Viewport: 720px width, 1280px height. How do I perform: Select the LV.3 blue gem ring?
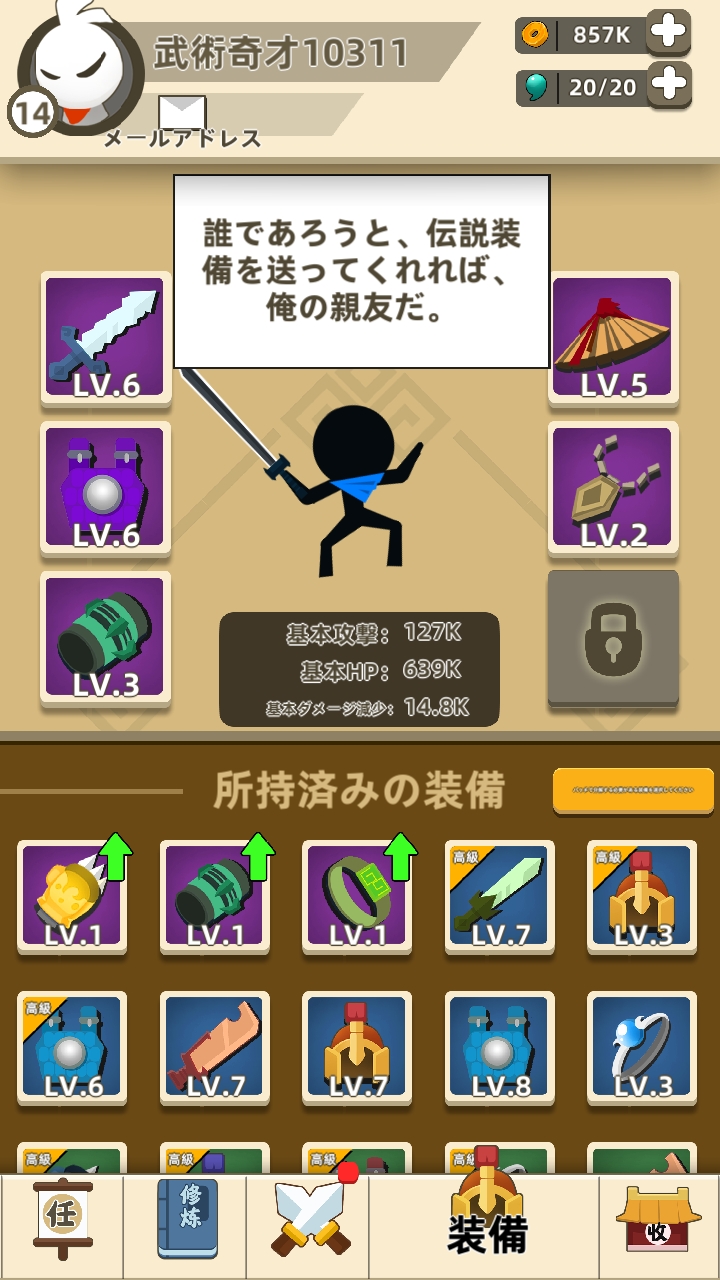641,1047
